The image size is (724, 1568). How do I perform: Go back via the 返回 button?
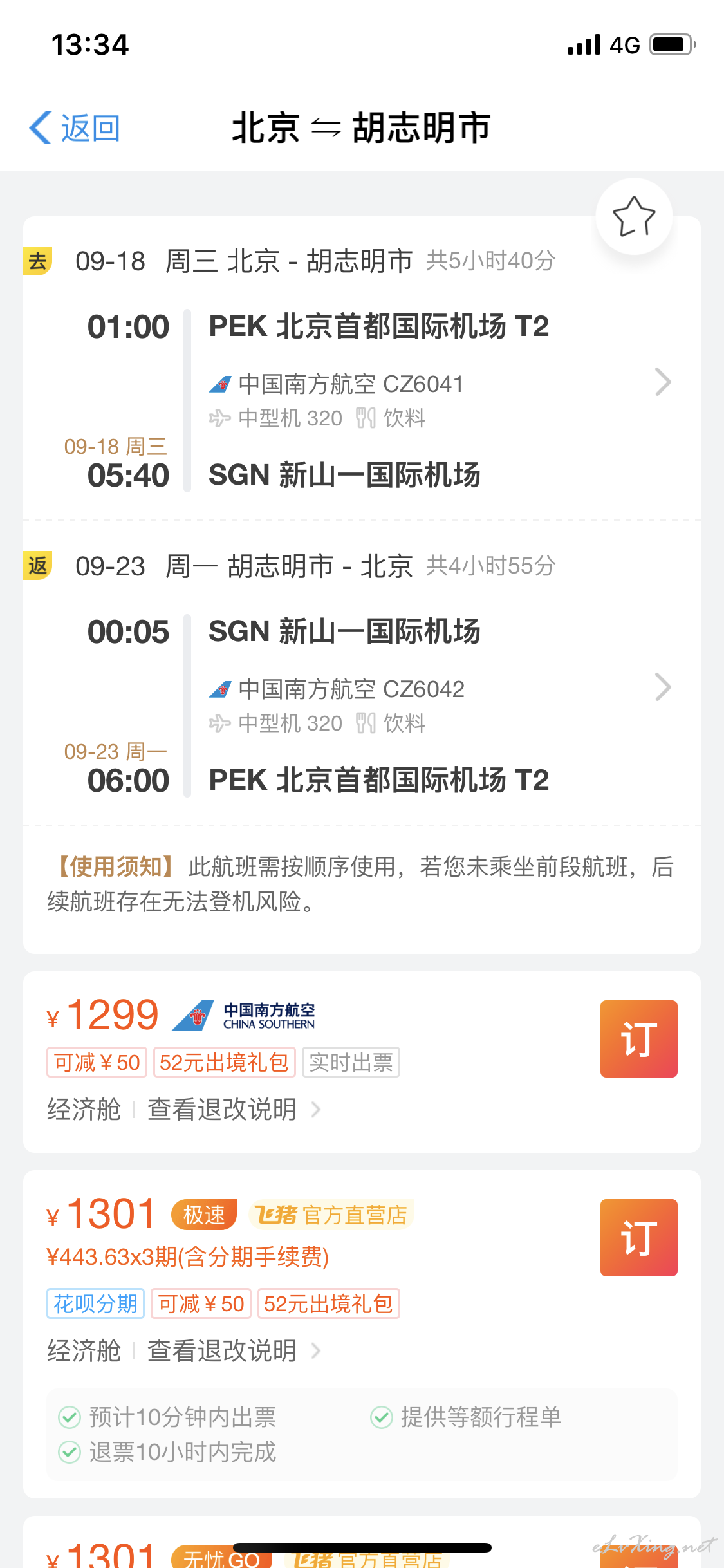coord(75,127)
